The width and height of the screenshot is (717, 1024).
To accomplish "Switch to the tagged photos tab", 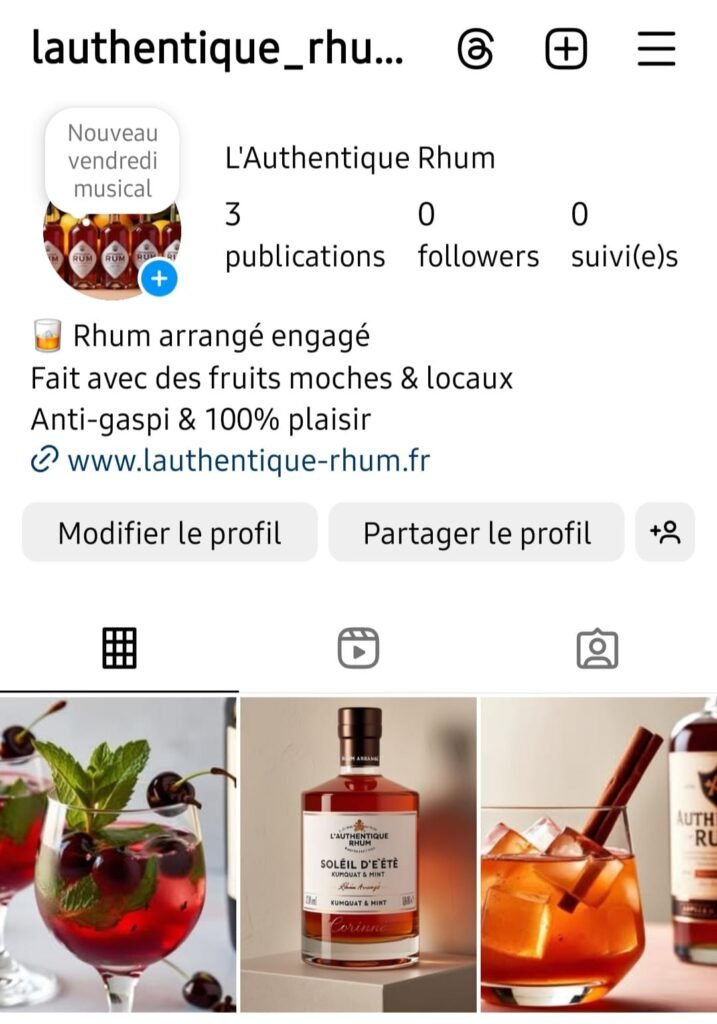I will click(x=597, y=649).
